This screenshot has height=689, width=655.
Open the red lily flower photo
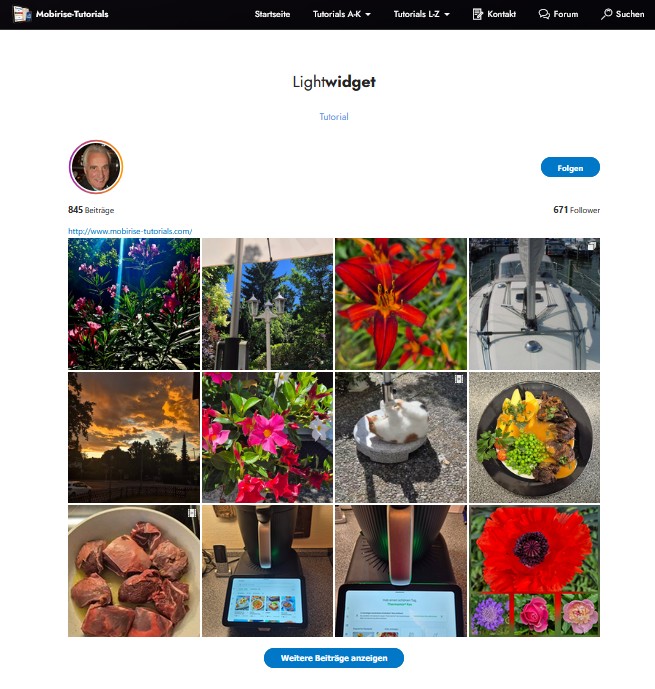pyautogui.click(x=400, y=303)
